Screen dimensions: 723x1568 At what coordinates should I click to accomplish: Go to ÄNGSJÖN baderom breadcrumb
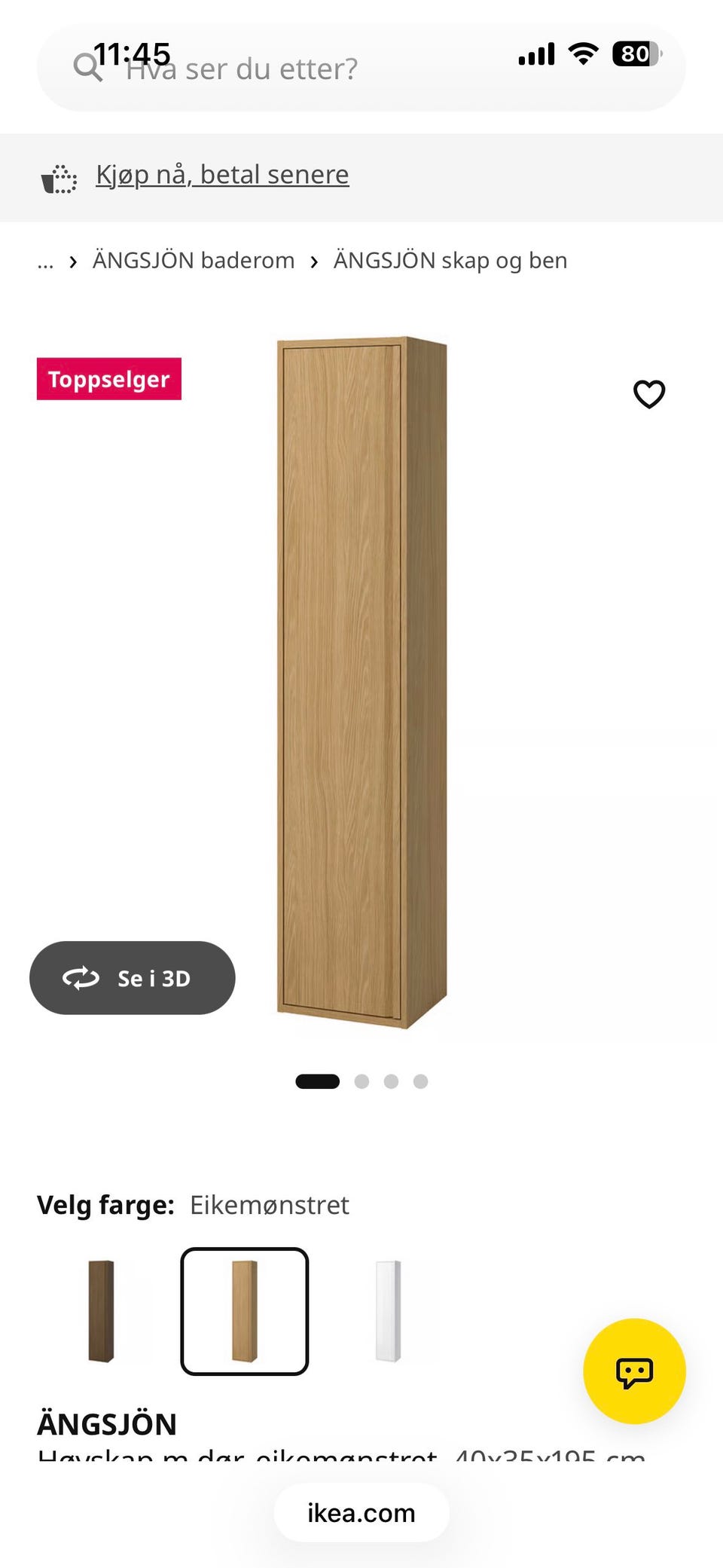[194, 261]
